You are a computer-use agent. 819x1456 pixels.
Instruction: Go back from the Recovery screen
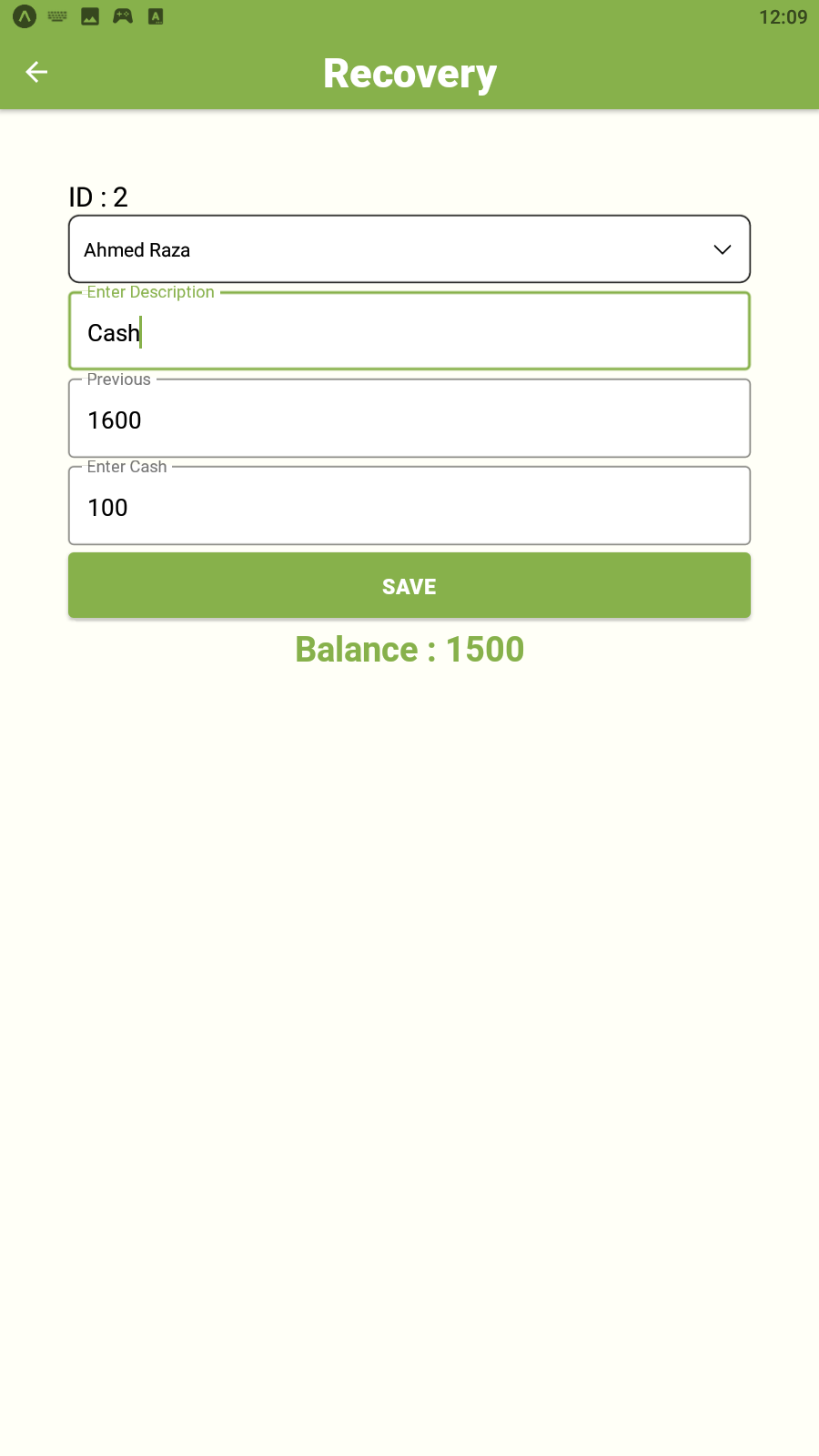pyautogui.click(x=36, y=72)
